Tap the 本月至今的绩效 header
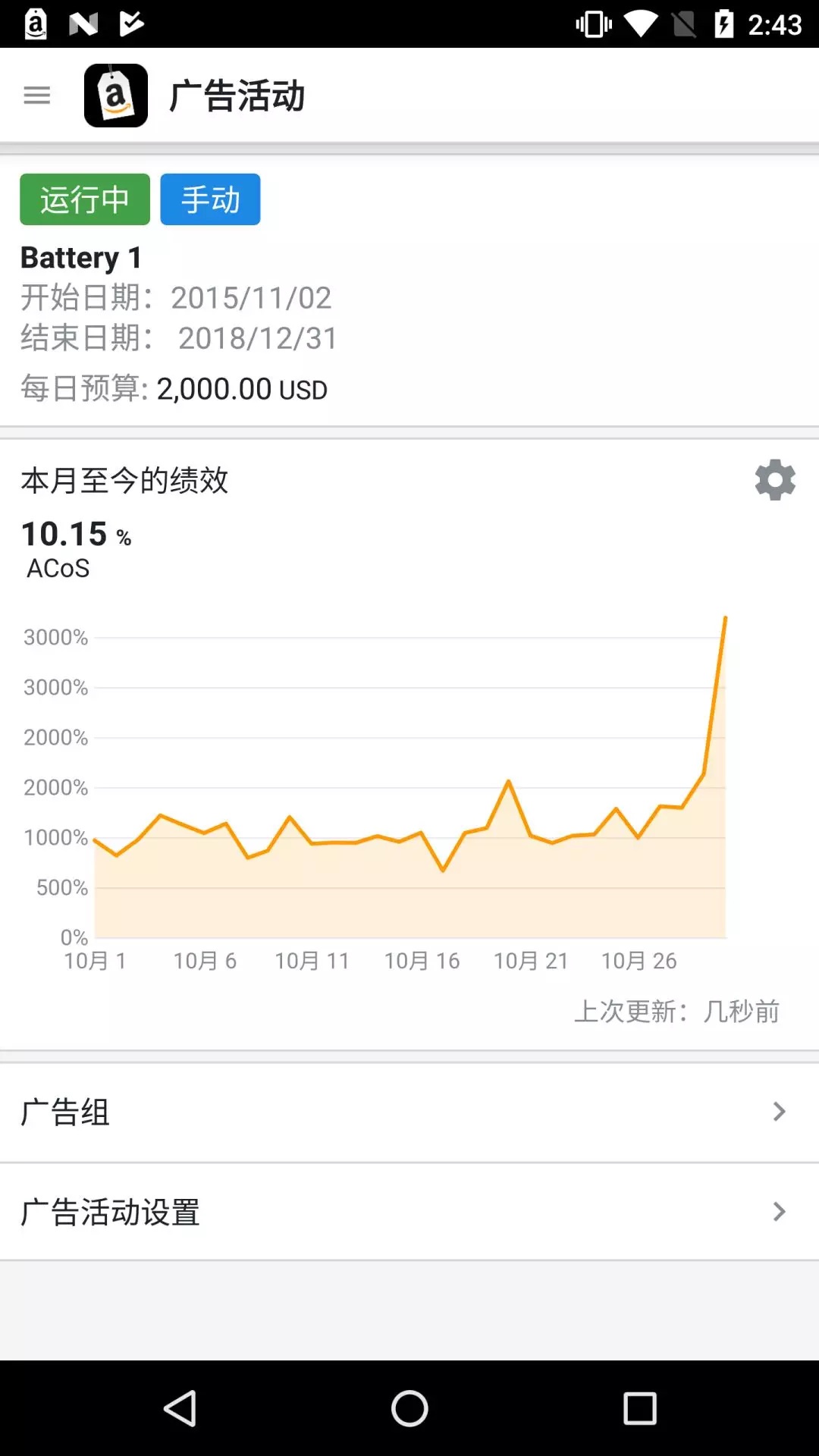This screenshot has width=819, height=1456. point(125,480)
